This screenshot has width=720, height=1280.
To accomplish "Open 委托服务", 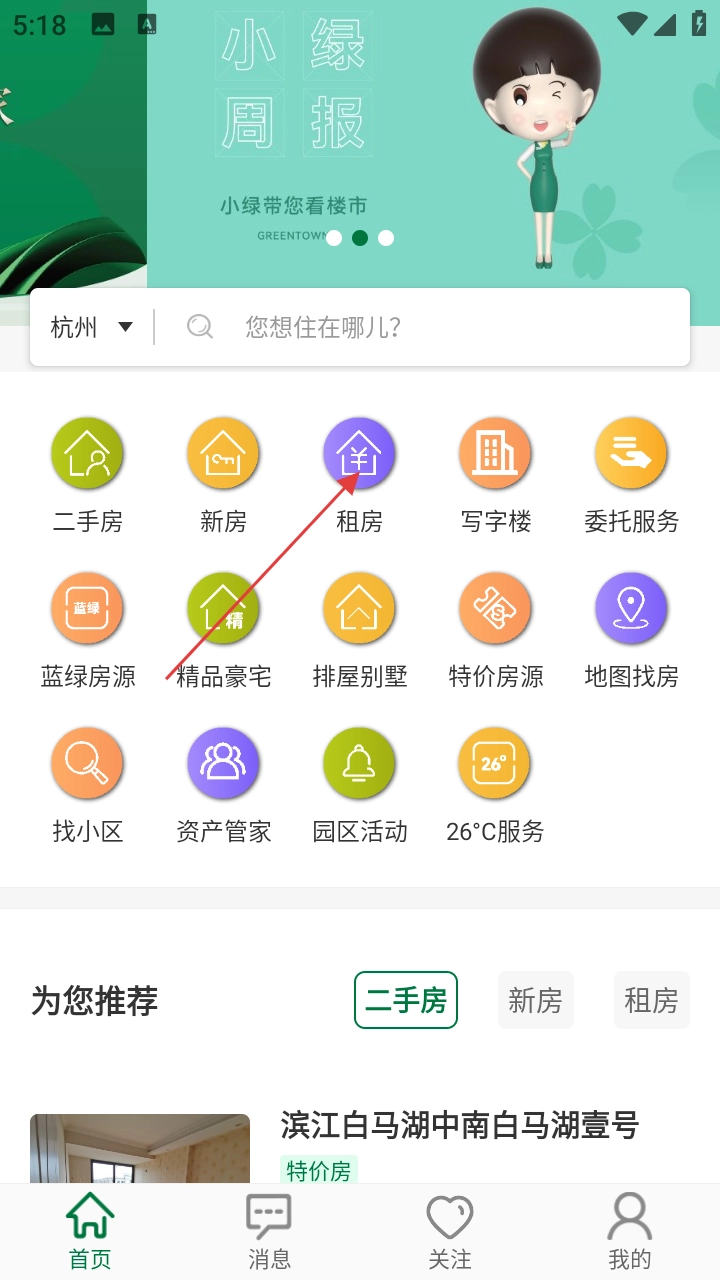I will coord(631,454).
